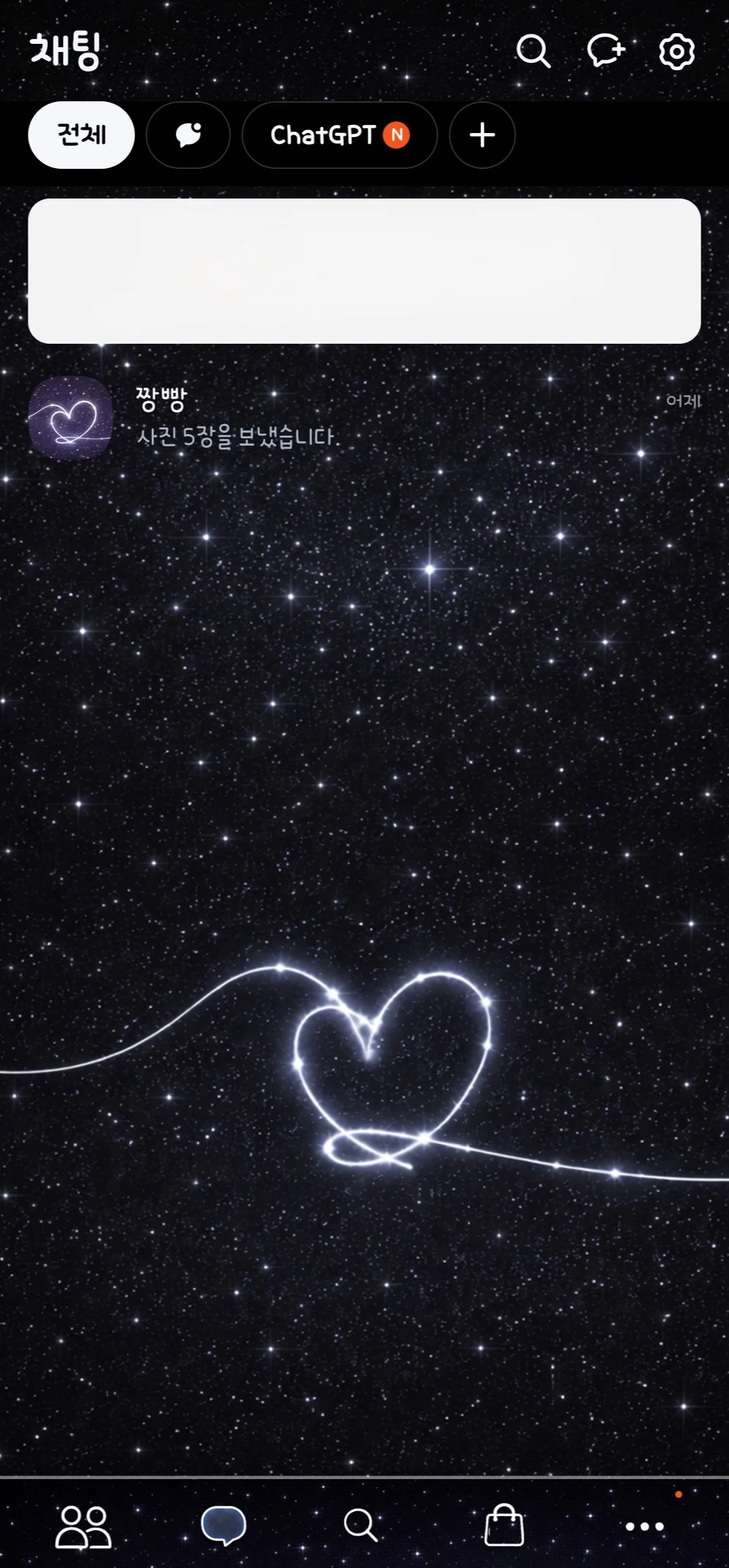This screenshot has width=729, height=1568.
Task: Add a new chat folder
Action: [482, 135]
